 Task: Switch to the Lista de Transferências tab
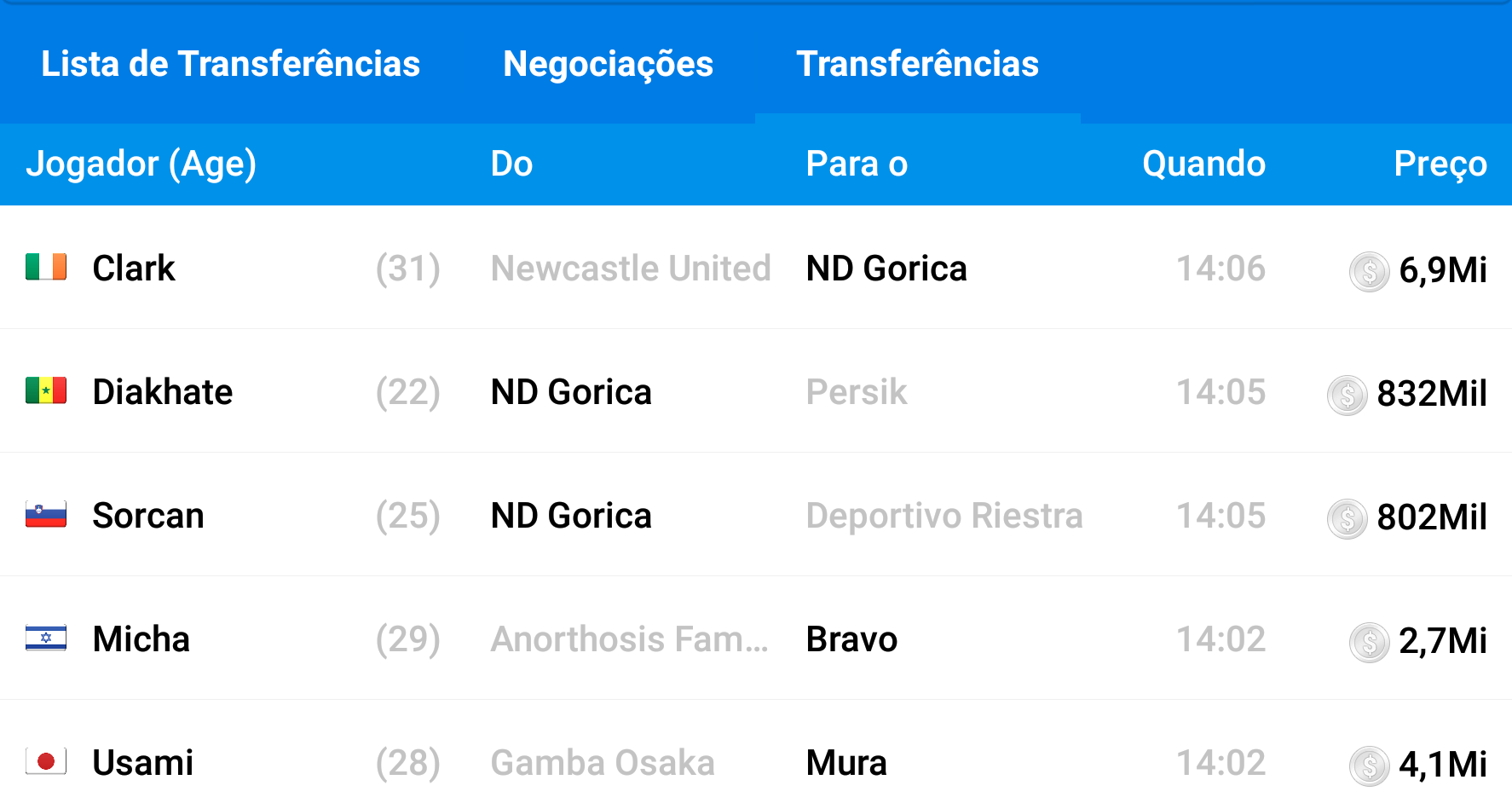click(x=230, y=64)
